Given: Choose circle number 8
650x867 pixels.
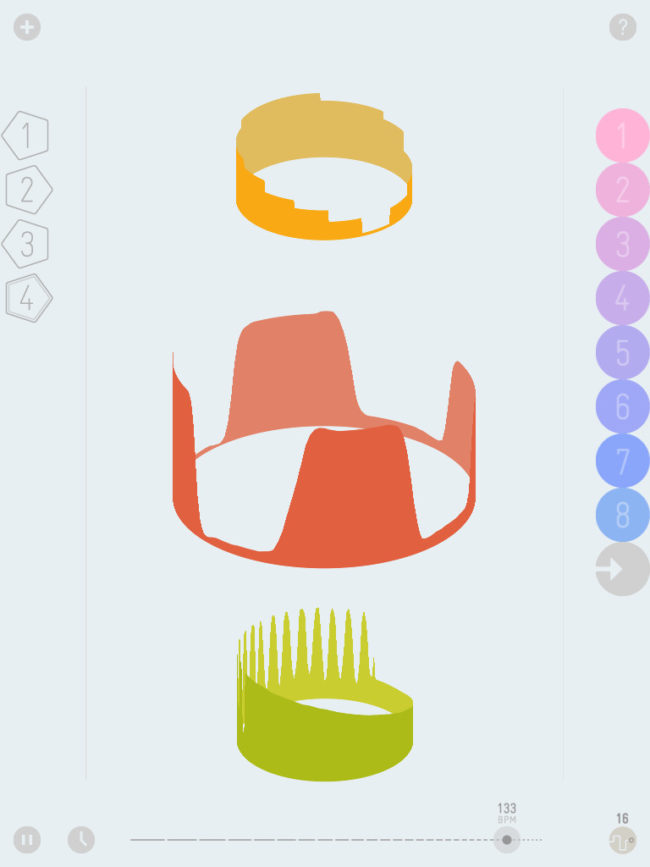Looking at the screenshot, I should click(x=622, y=515).
